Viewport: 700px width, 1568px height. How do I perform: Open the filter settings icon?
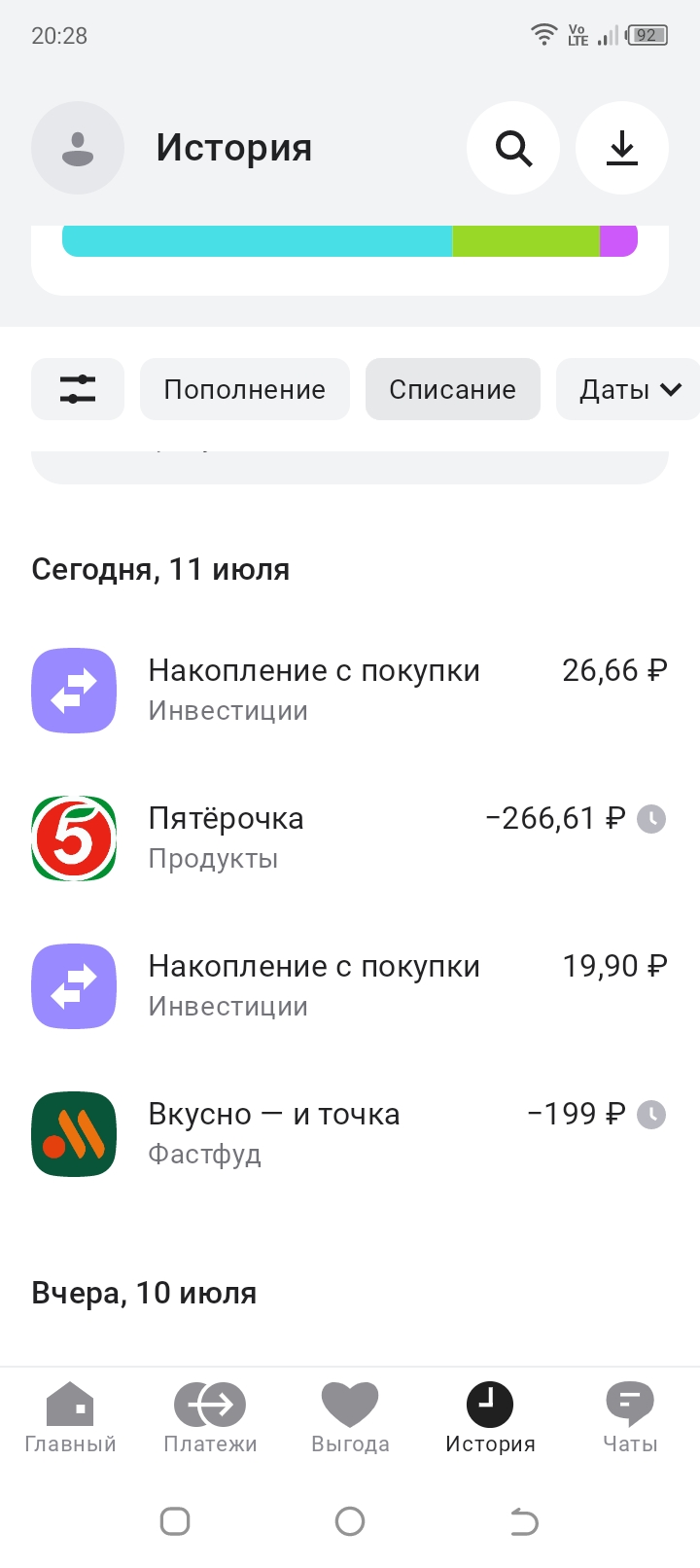point(78,389)
